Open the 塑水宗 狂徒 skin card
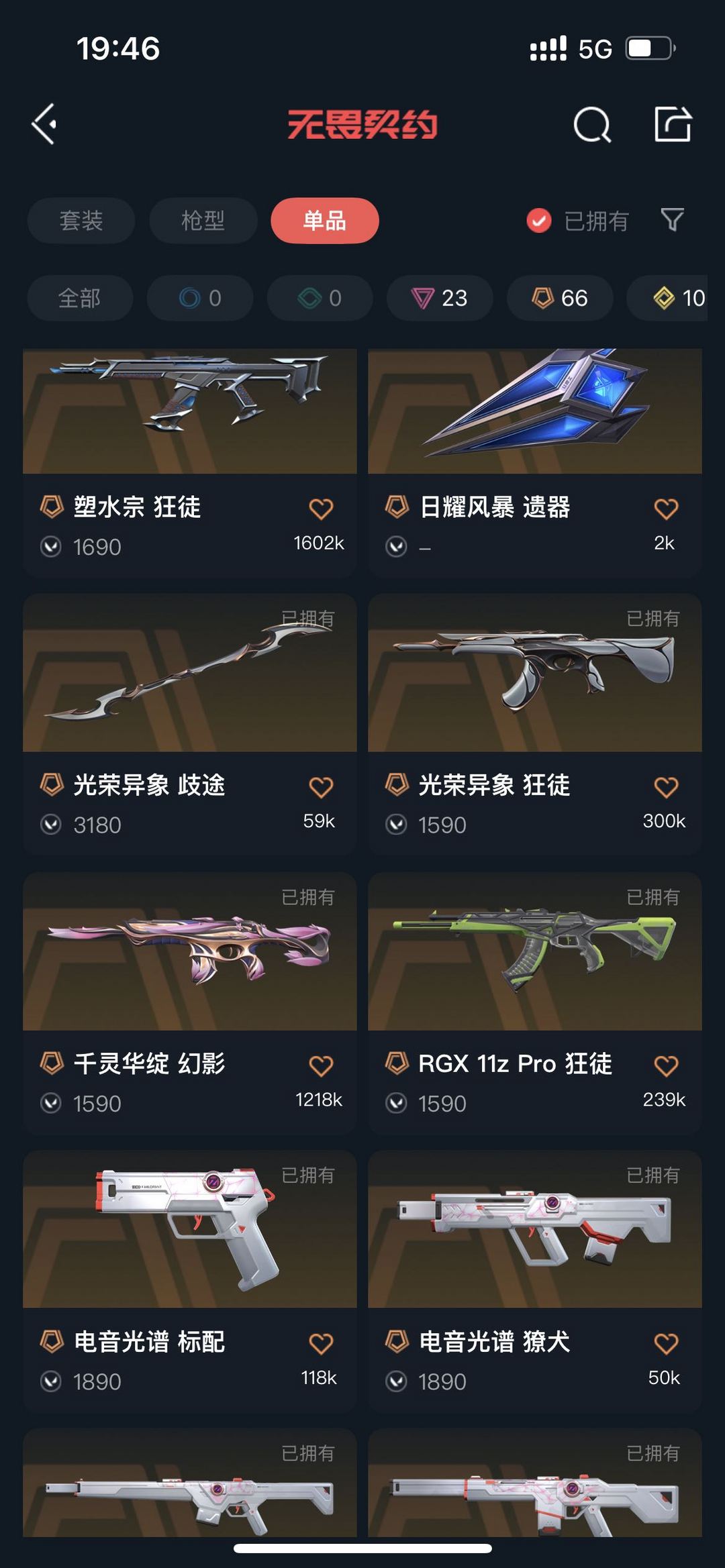 [190, 463]
